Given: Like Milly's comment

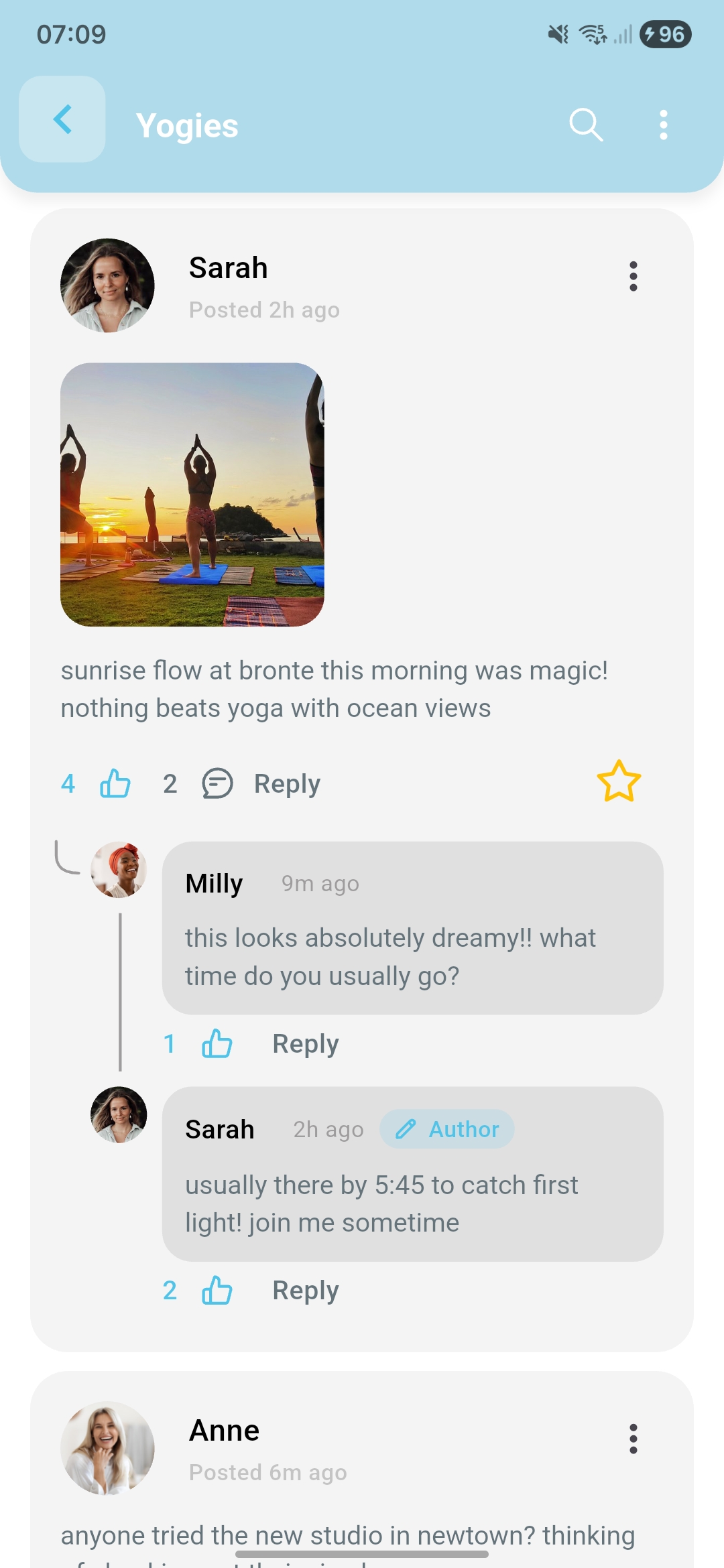Looking at the screenshot, I should tap(217, 1043).
